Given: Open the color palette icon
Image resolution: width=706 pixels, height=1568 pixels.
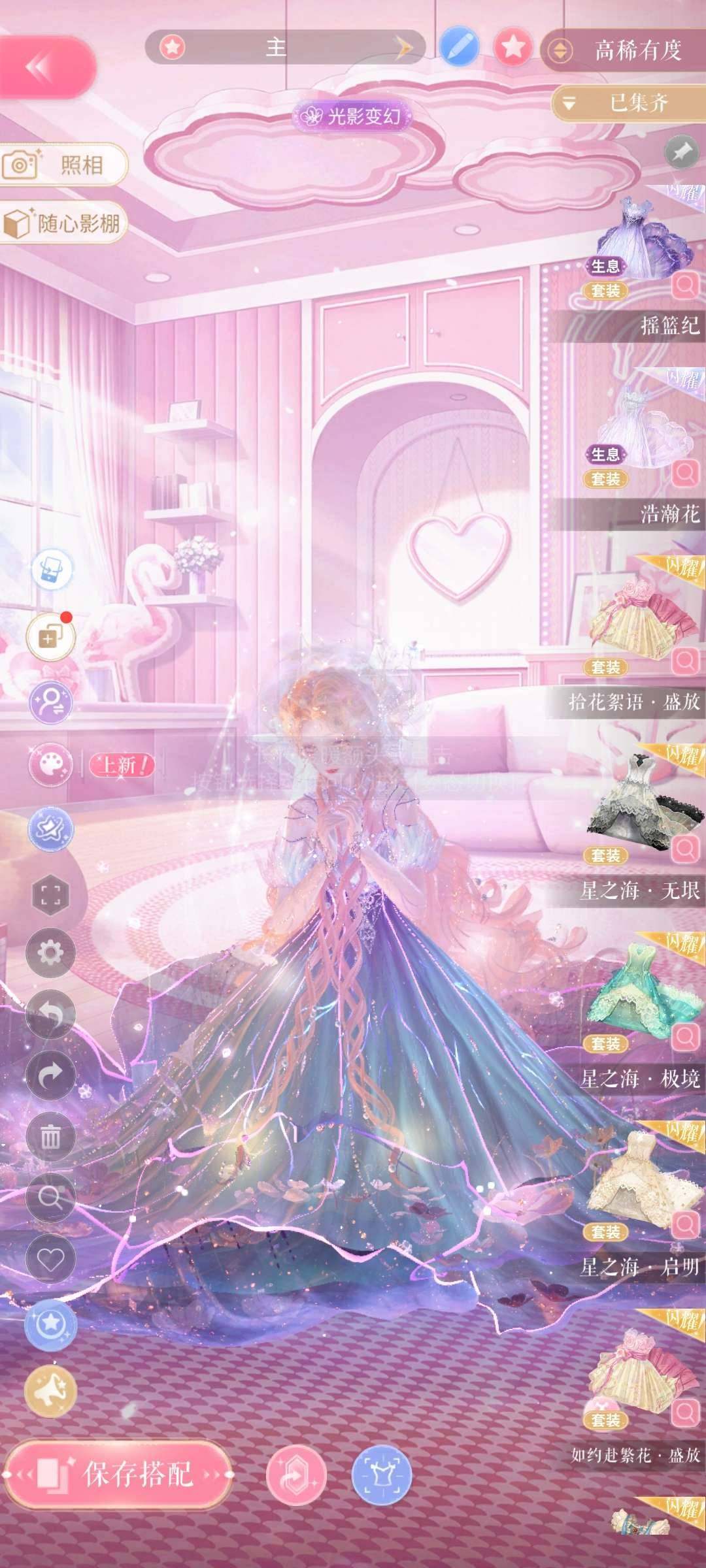Looking at the screenshot, I should pos(50,764).
